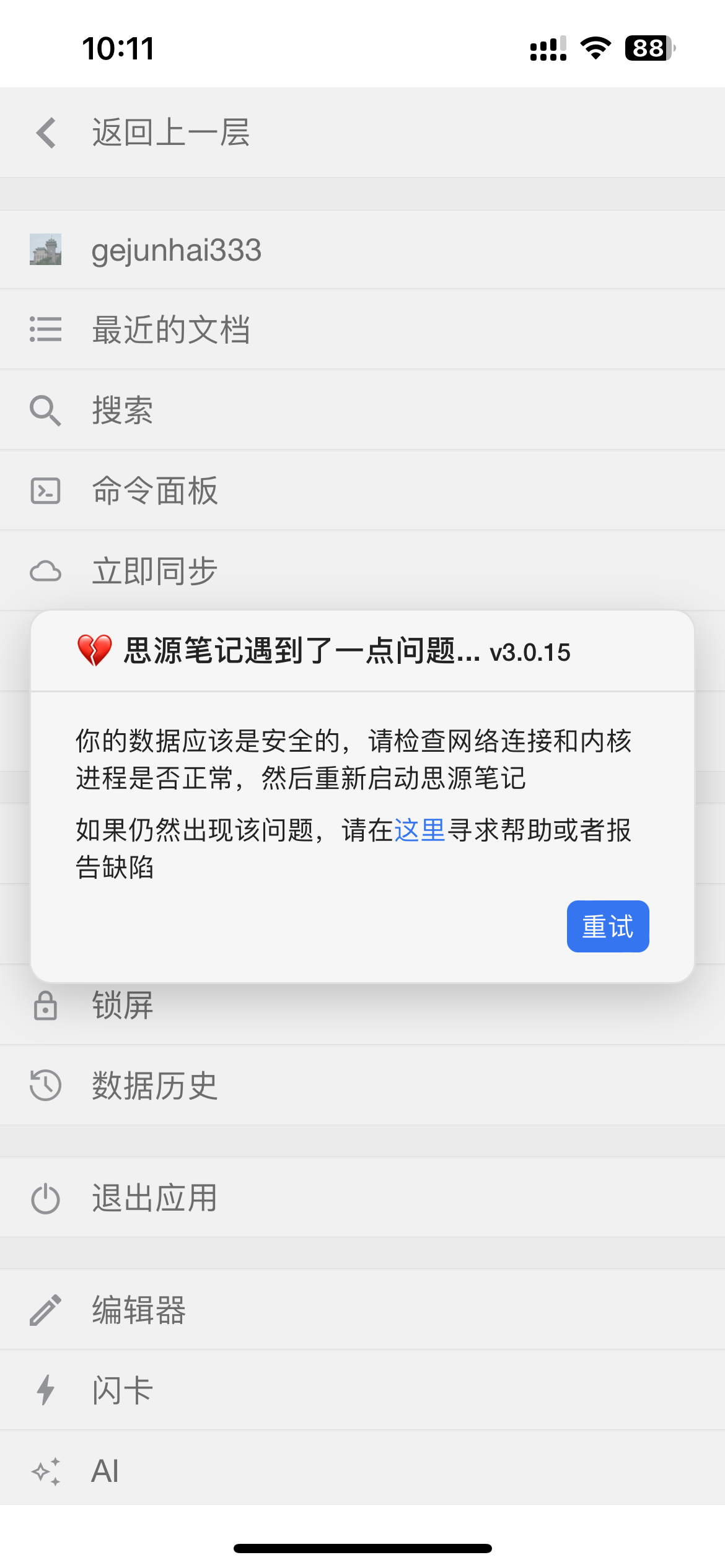
Task: Select the pencil icon for 编辑器
Action: 45,1309
